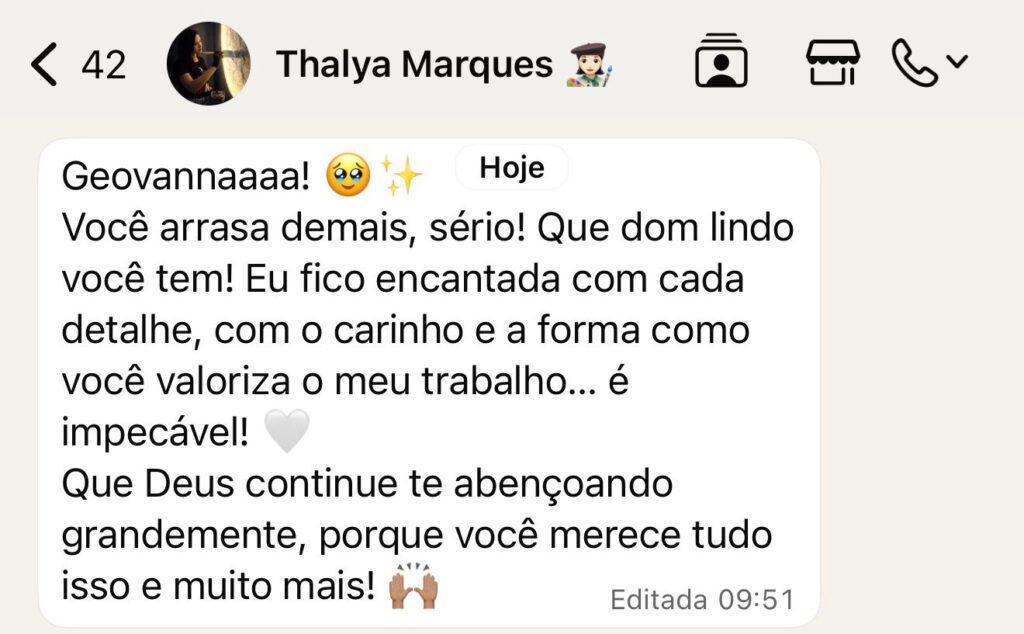Open Thalya Marques contact info
This screenshot has width=1024, height=634.
coord(414,65)
